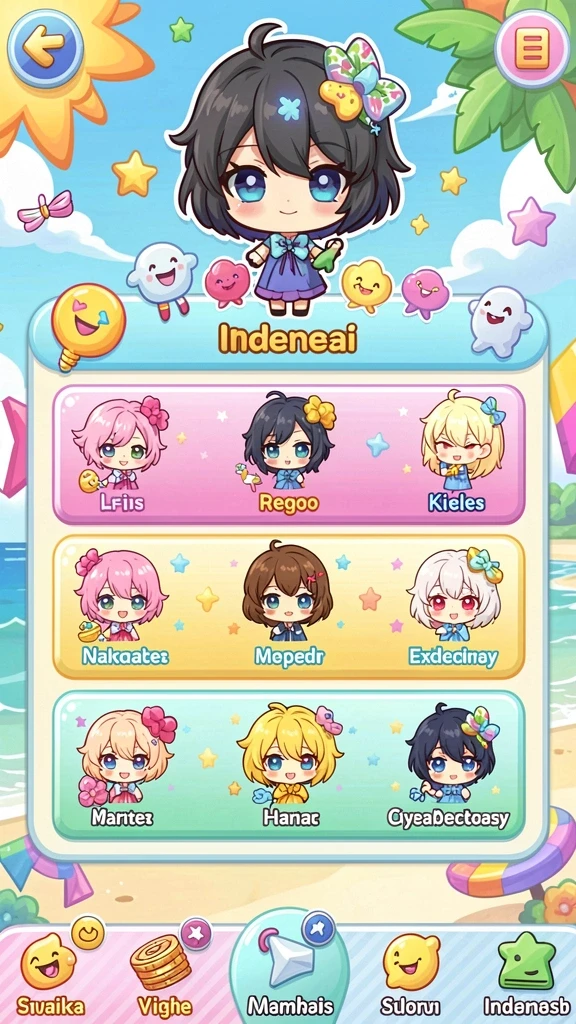Select the Nakaatez character
576x1024 pixels.
123,607
